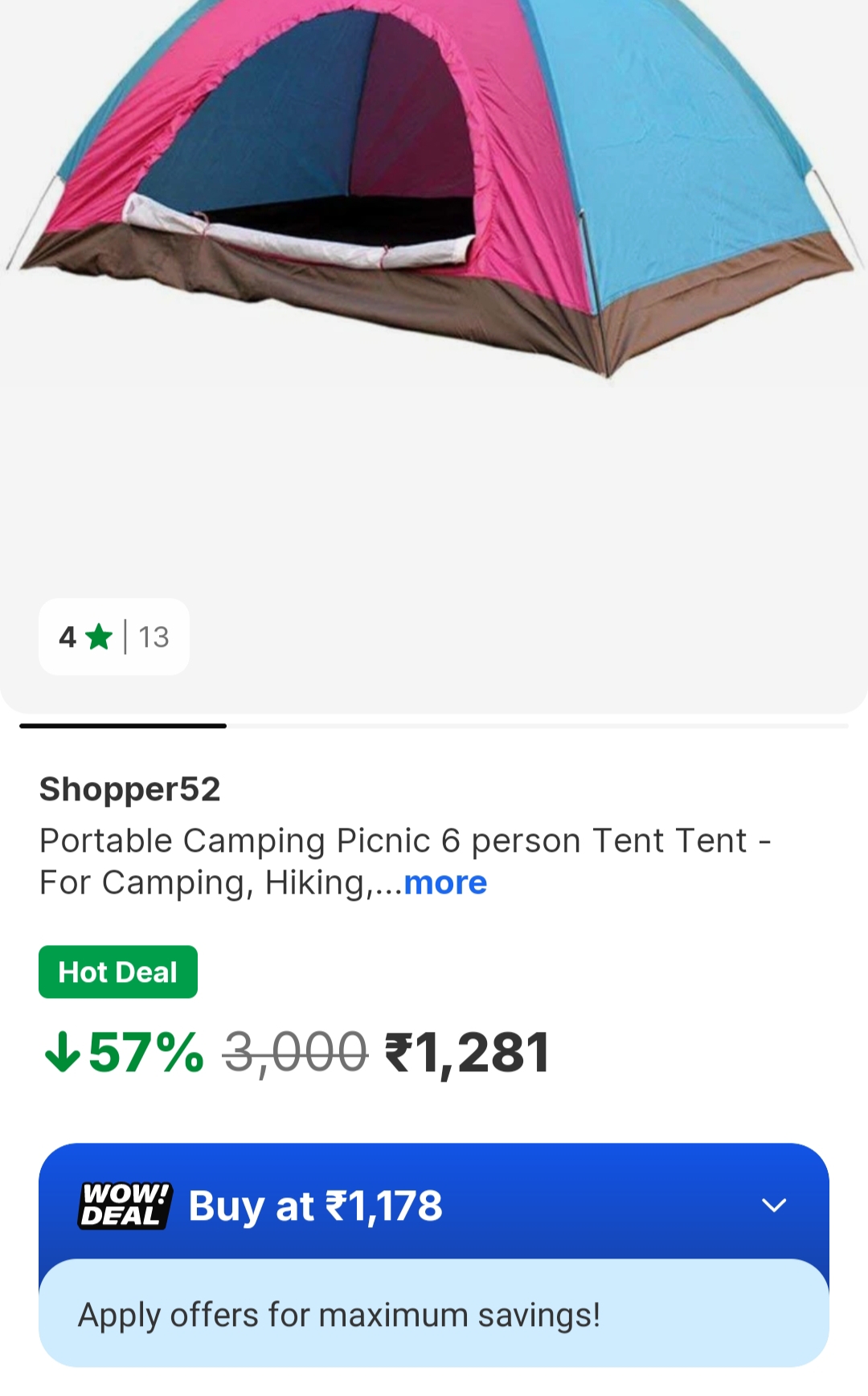Expand the Buy at ₹1,178 deal
Viewport: 868px width, 1396px height.
773,1205
